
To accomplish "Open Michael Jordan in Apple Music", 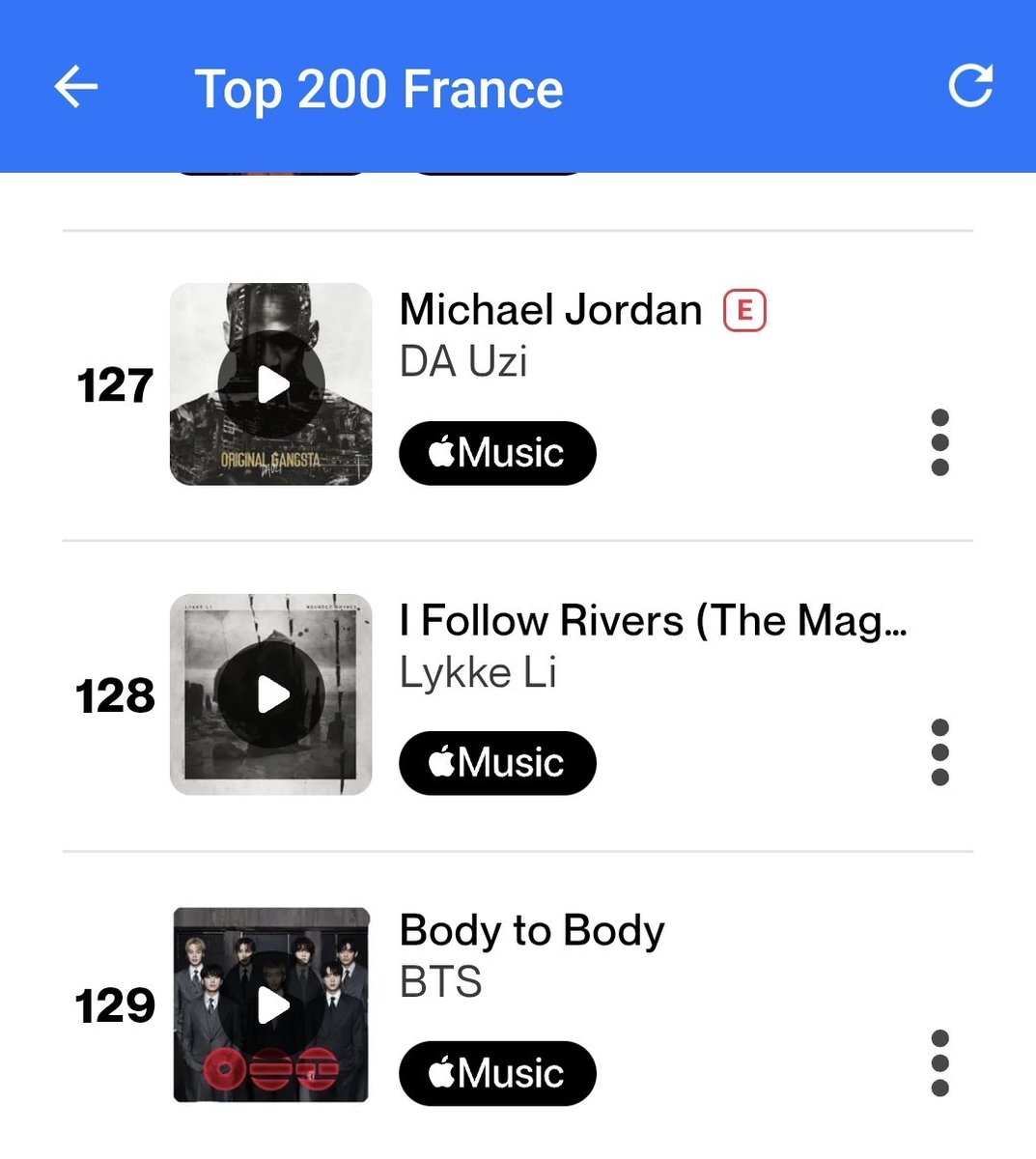I will click(x=497, y=453).
